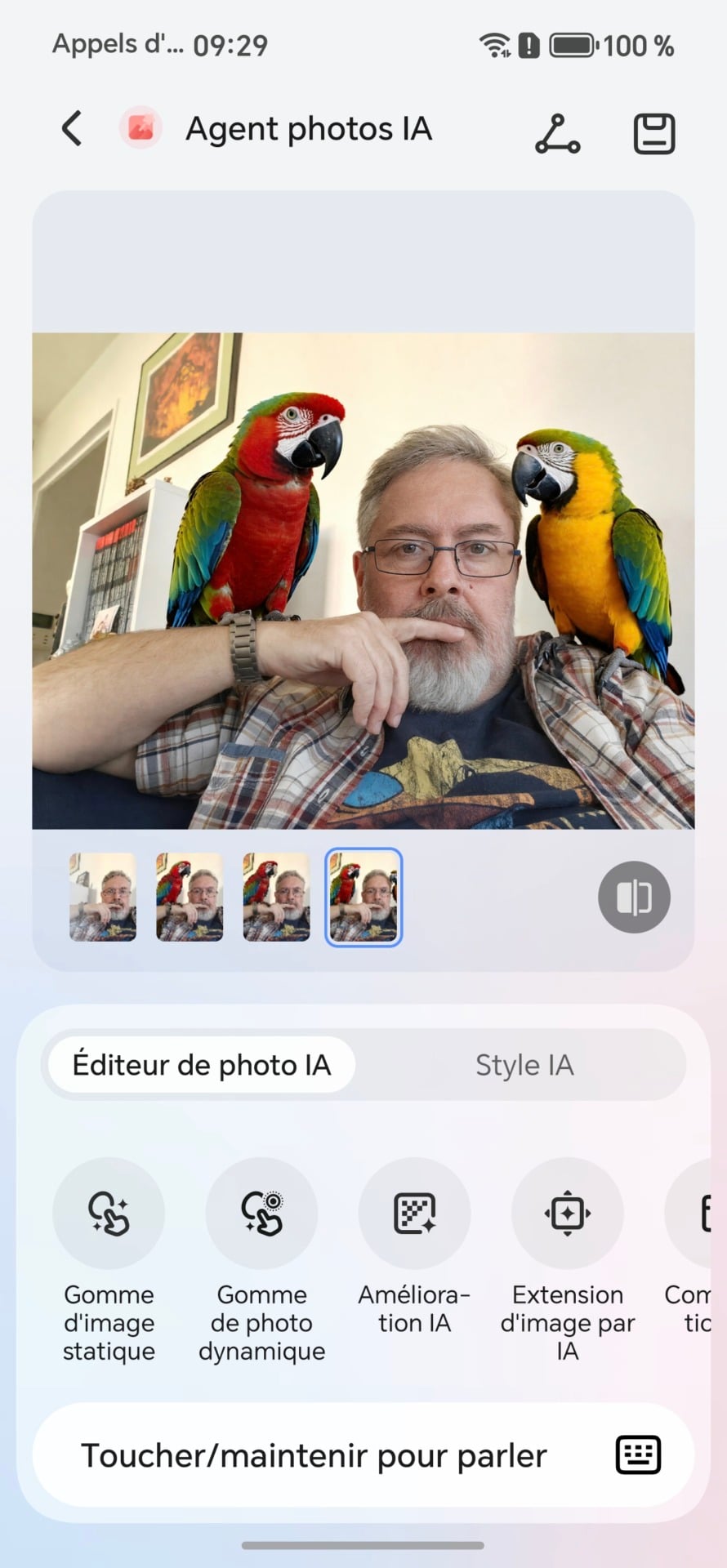The image size is (727, 1568).
Task: Save the edited photo
Action: pyautogui.click(x=653, y=133)
